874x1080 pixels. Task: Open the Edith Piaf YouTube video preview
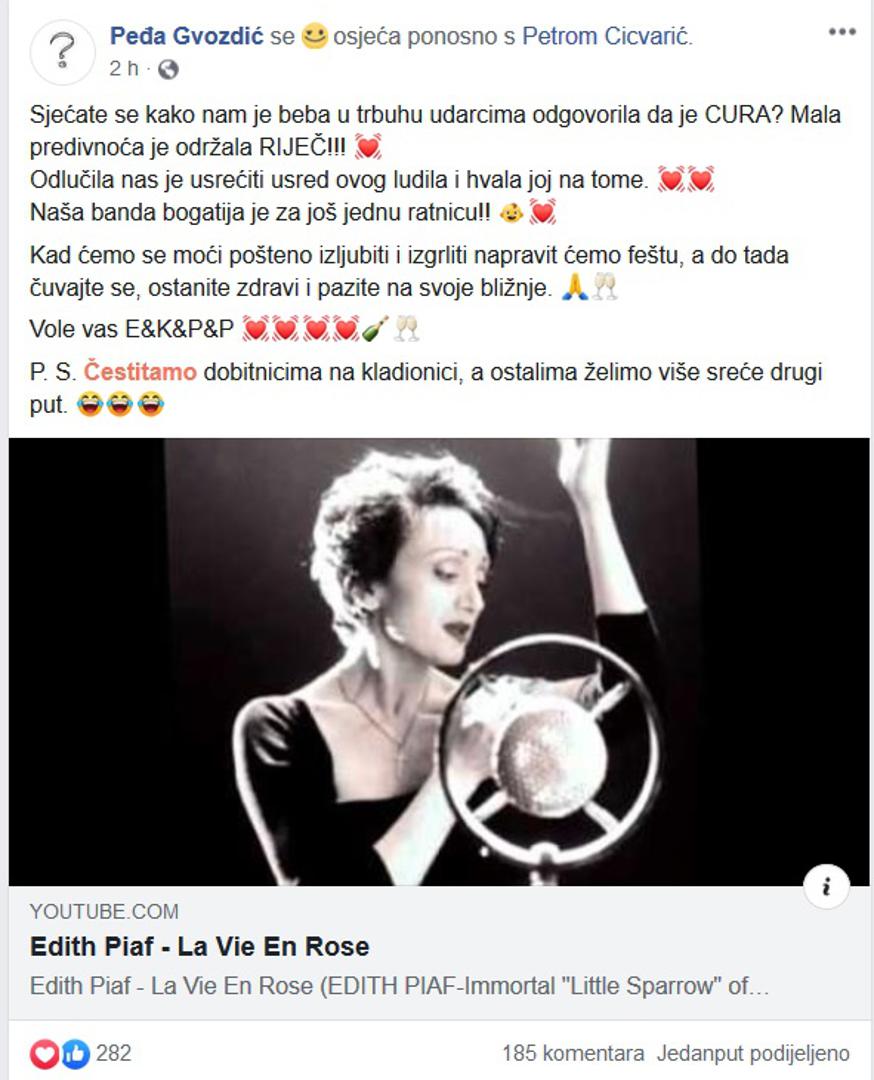tap(437, 661)
